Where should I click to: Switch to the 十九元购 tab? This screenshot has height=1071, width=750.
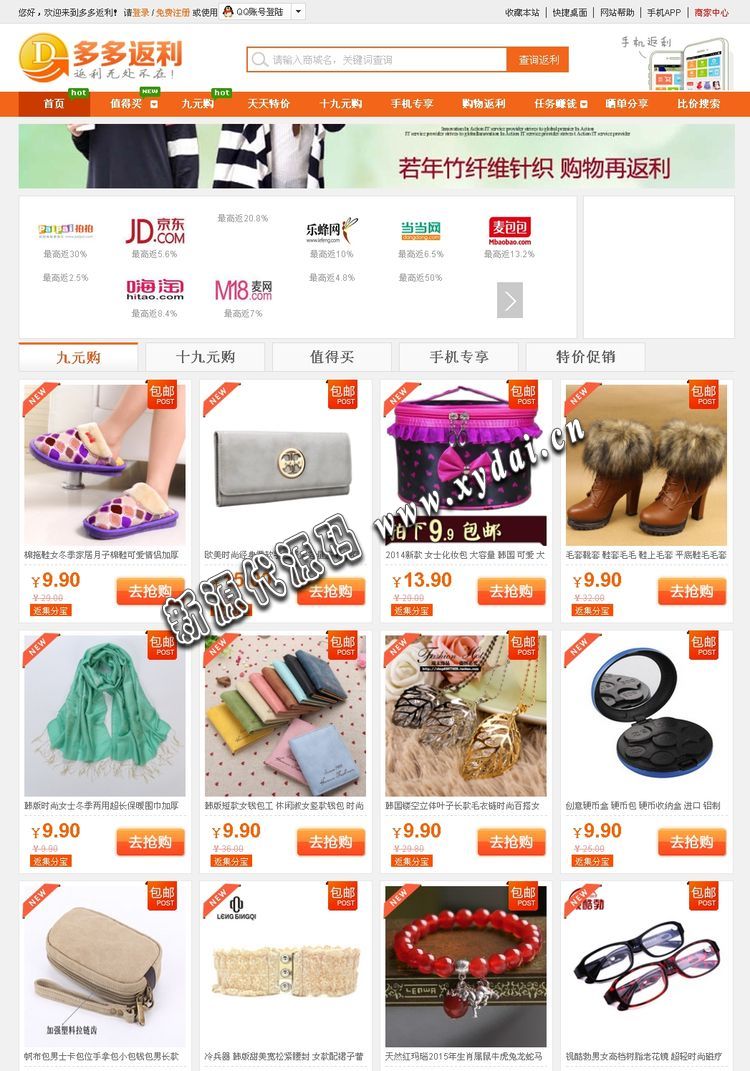point(205,357)
